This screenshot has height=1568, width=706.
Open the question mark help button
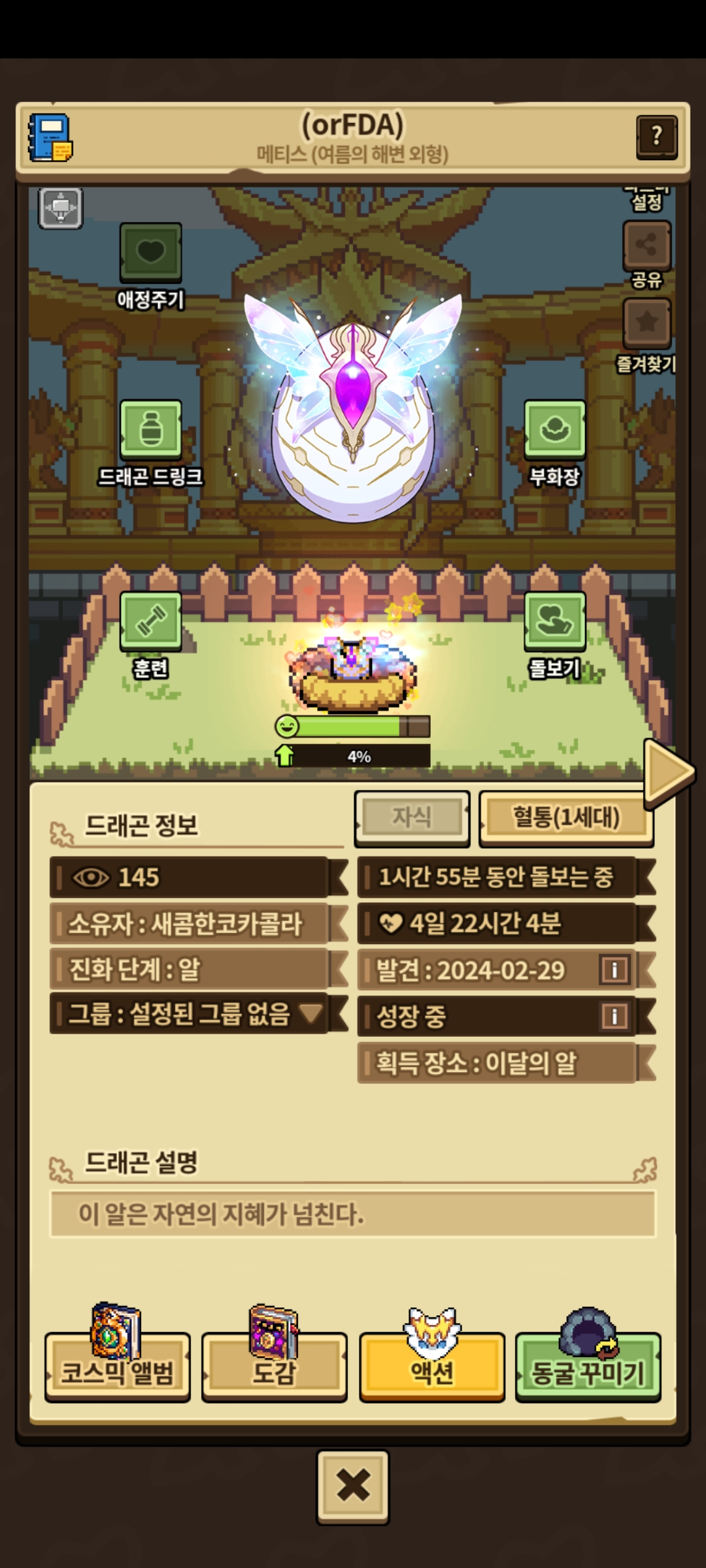(x=656, y=137)
